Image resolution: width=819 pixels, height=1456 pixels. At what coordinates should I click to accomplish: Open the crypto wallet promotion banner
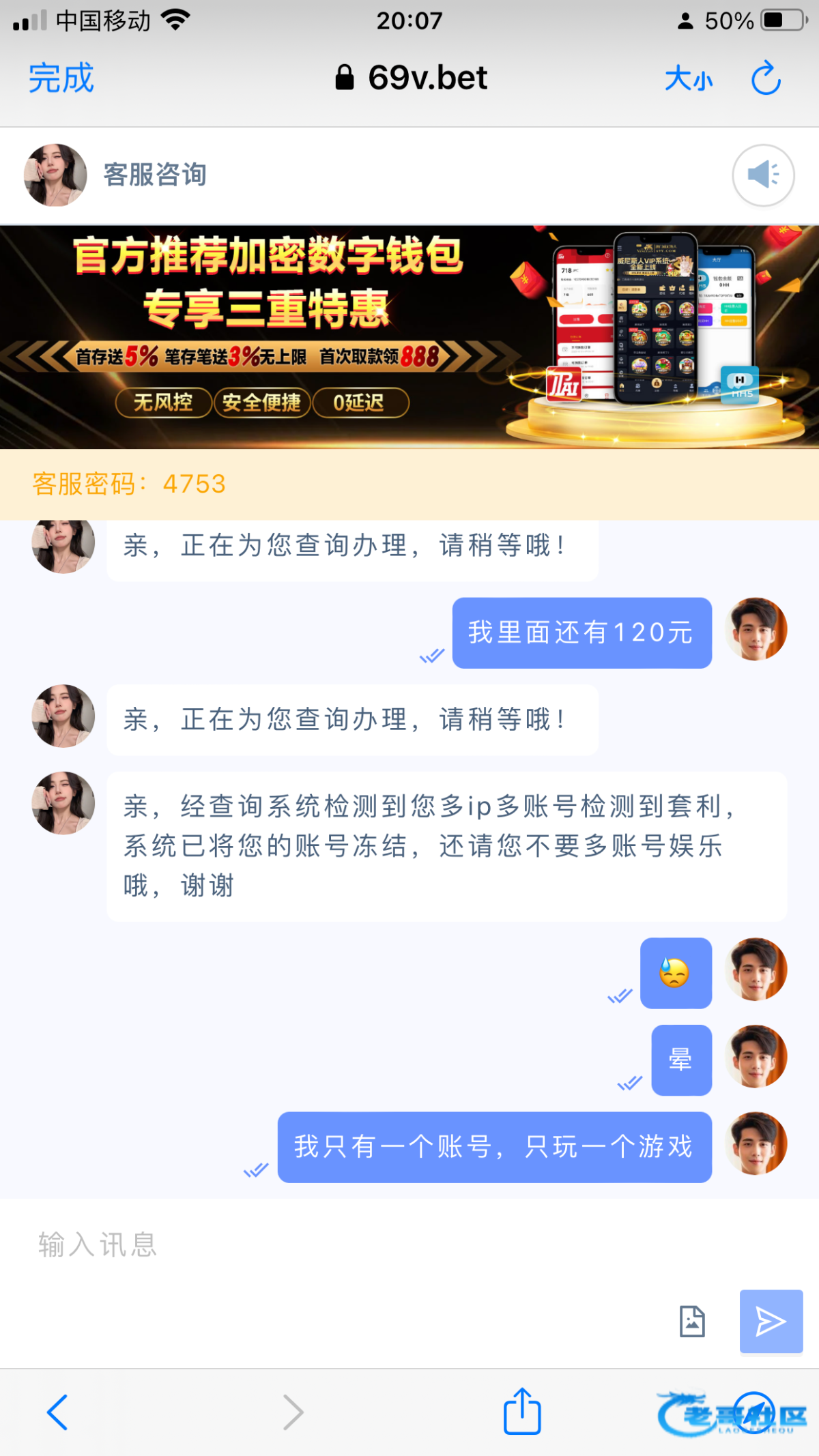click(x=409, y=336)
